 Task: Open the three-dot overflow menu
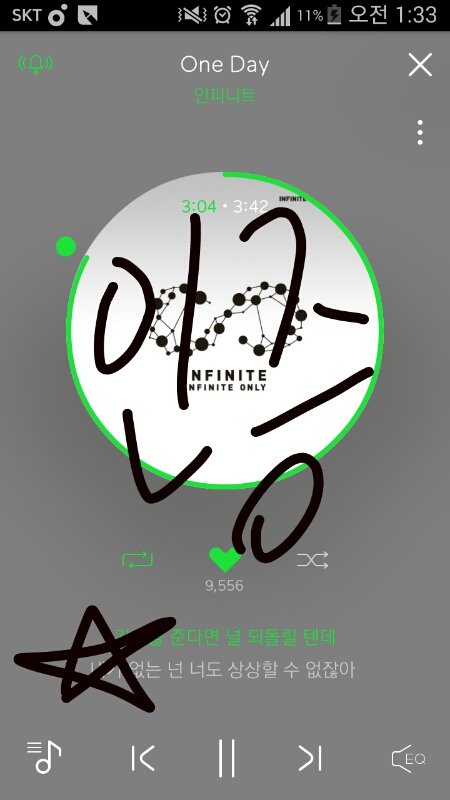tap(420, 133)
